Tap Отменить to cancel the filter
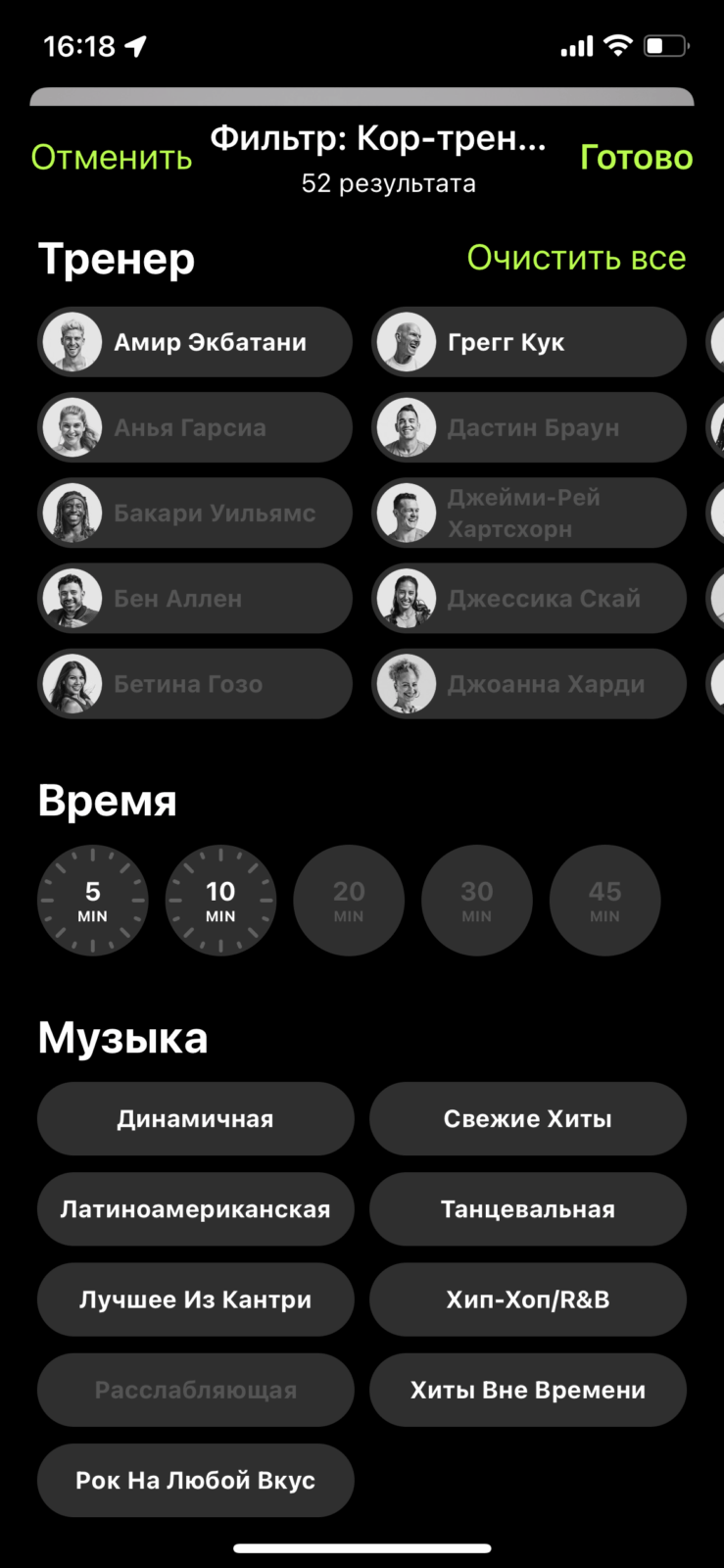This screenshot has height=1568, width=724. point(112,157)
